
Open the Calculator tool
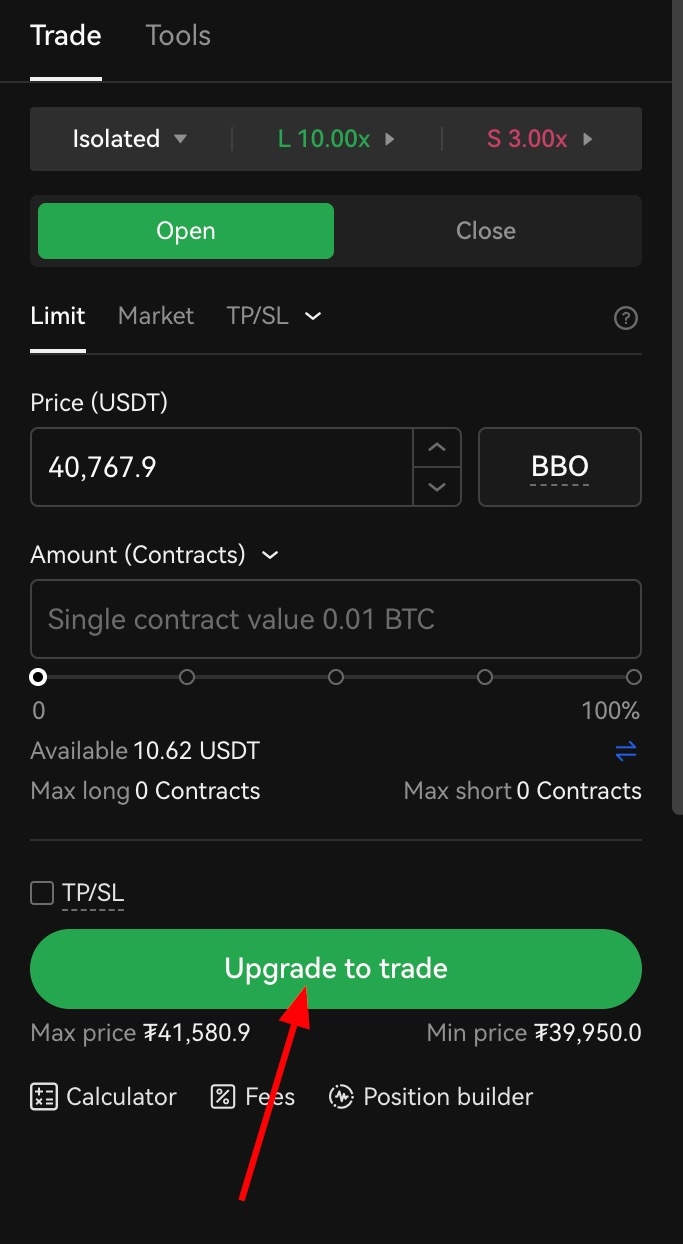coord(104,1097)
